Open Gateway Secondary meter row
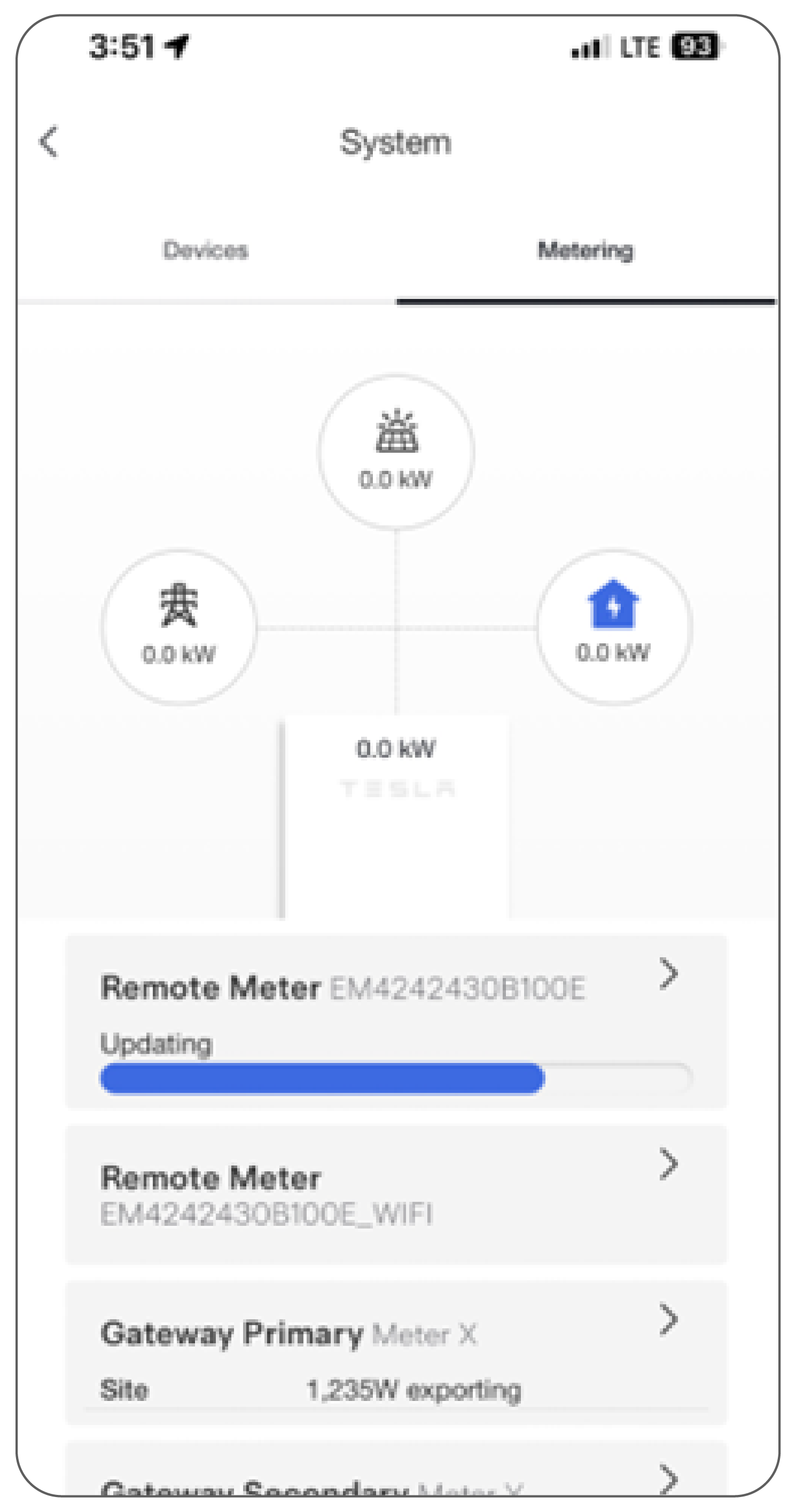 tap(396, 1470)
